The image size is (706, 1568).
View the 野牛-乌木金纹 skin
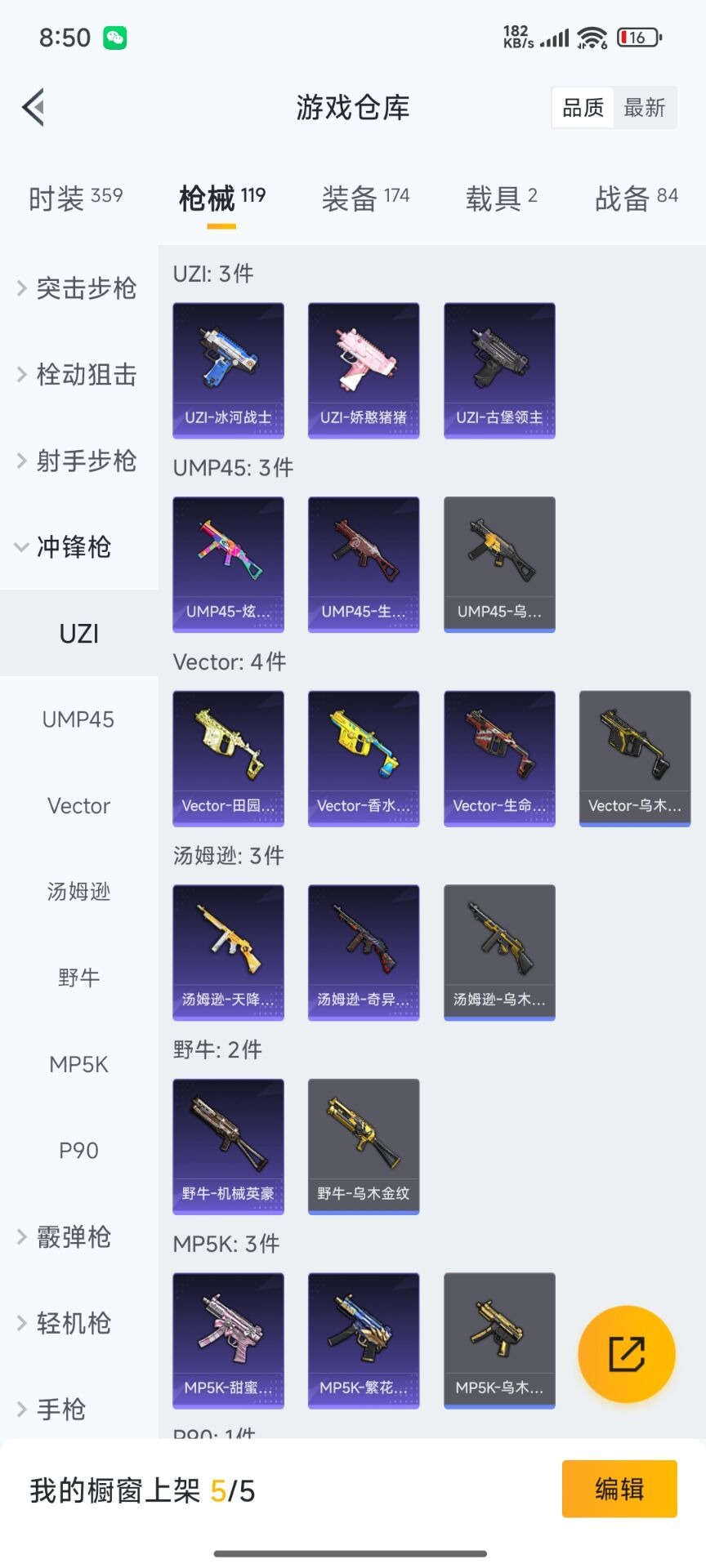click(x=364, y=1146)
